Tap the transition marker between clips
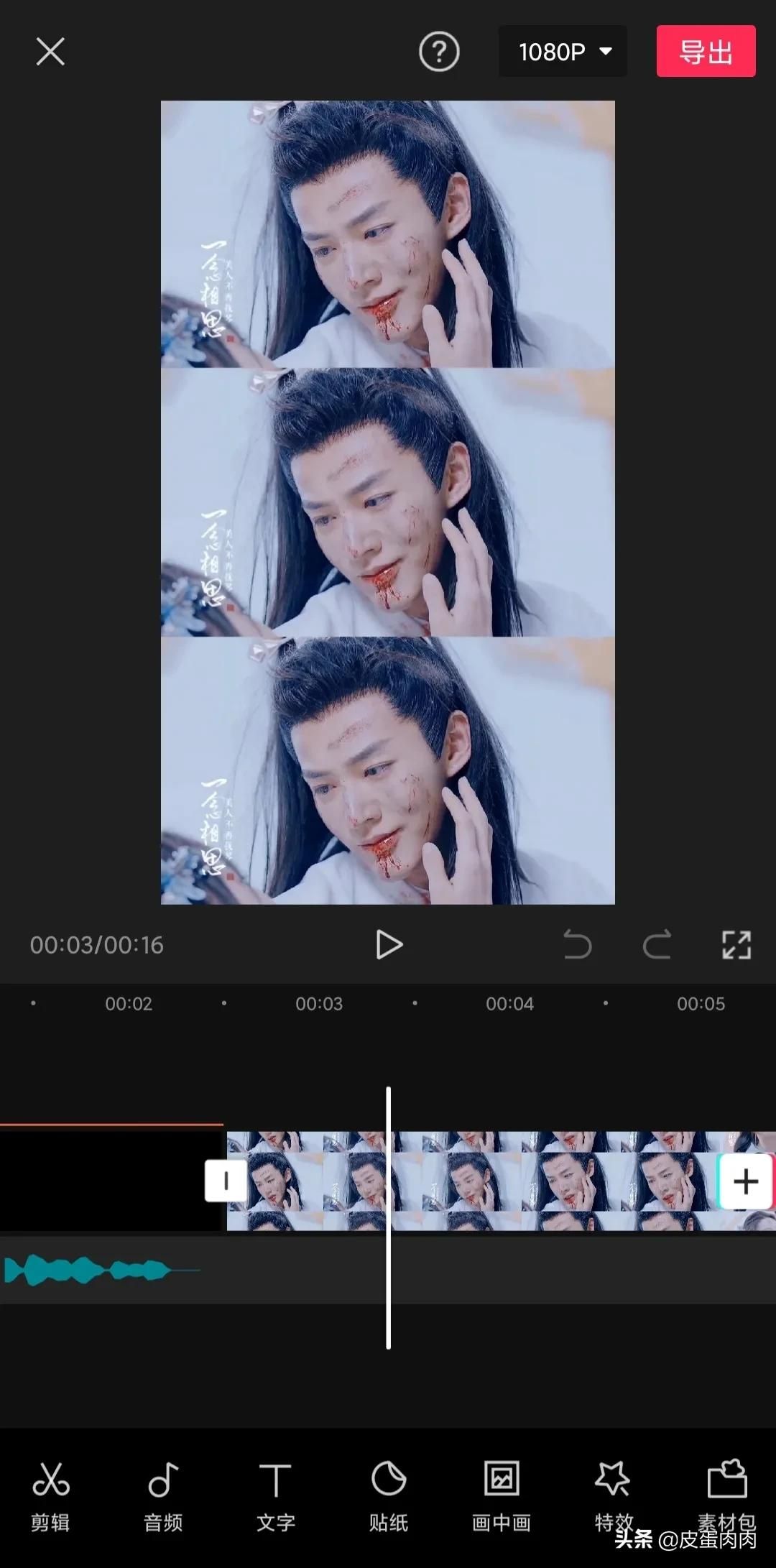 click(x=226, y=1181)
